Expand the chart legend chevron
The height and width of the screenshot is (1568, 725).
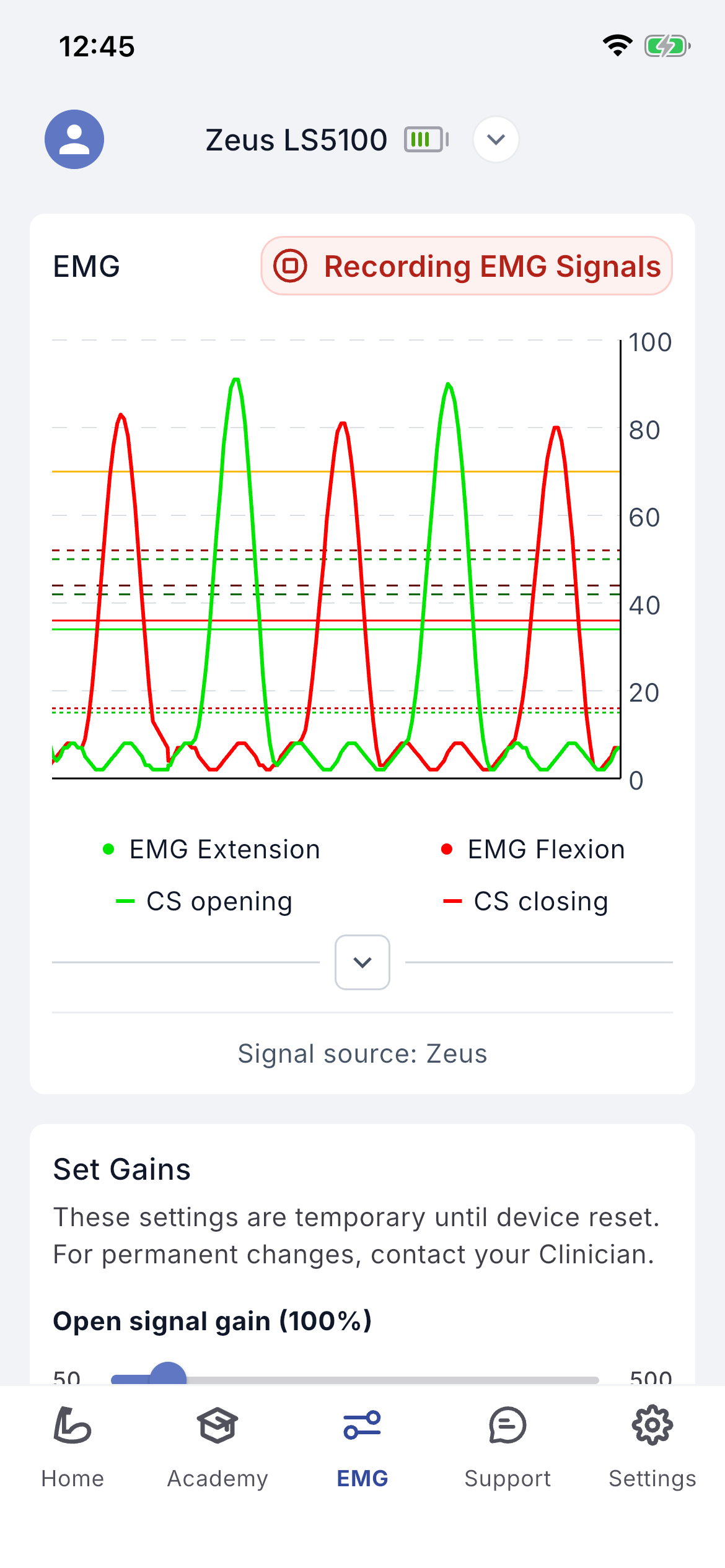(x=362, y=962)
